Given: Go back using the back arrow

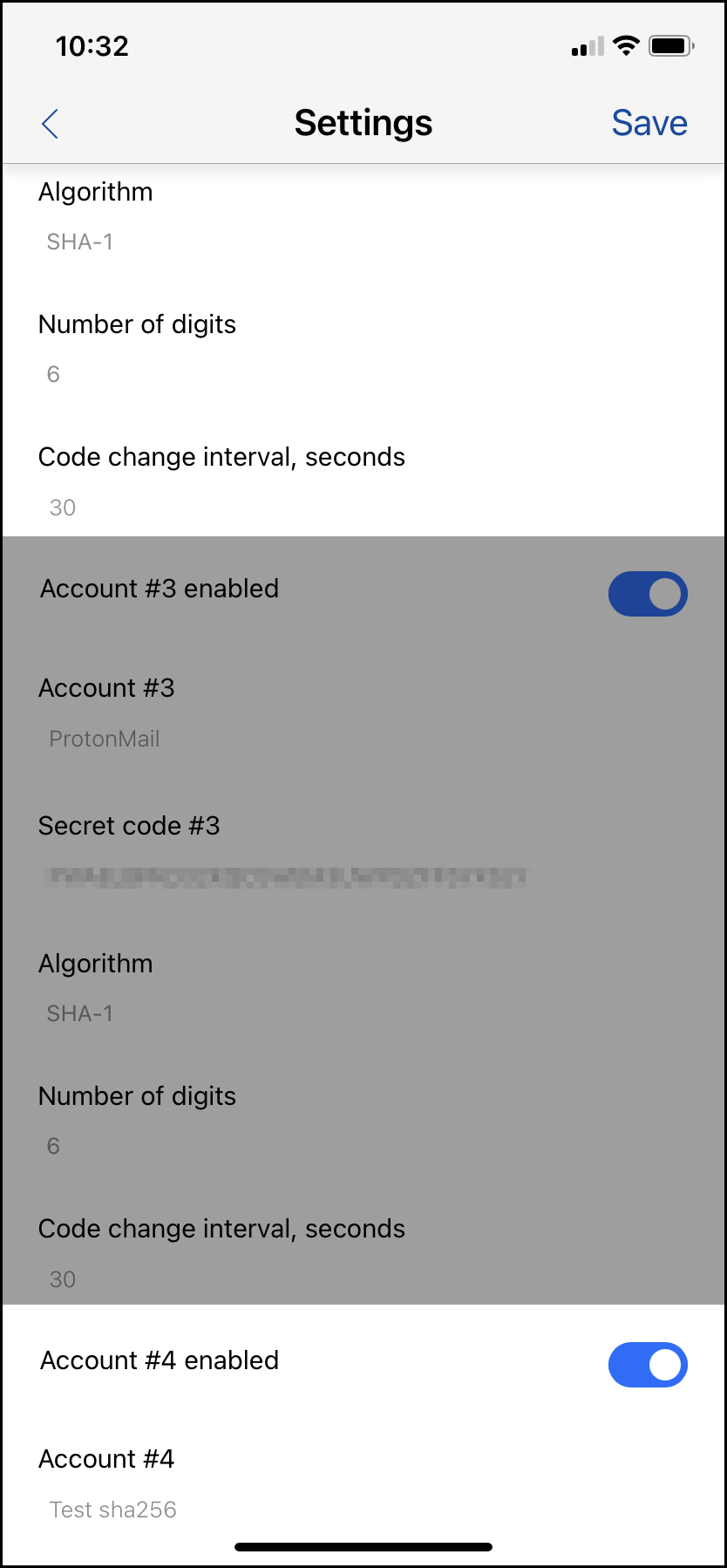Looking at the screenshot, I should pos(50,124).
